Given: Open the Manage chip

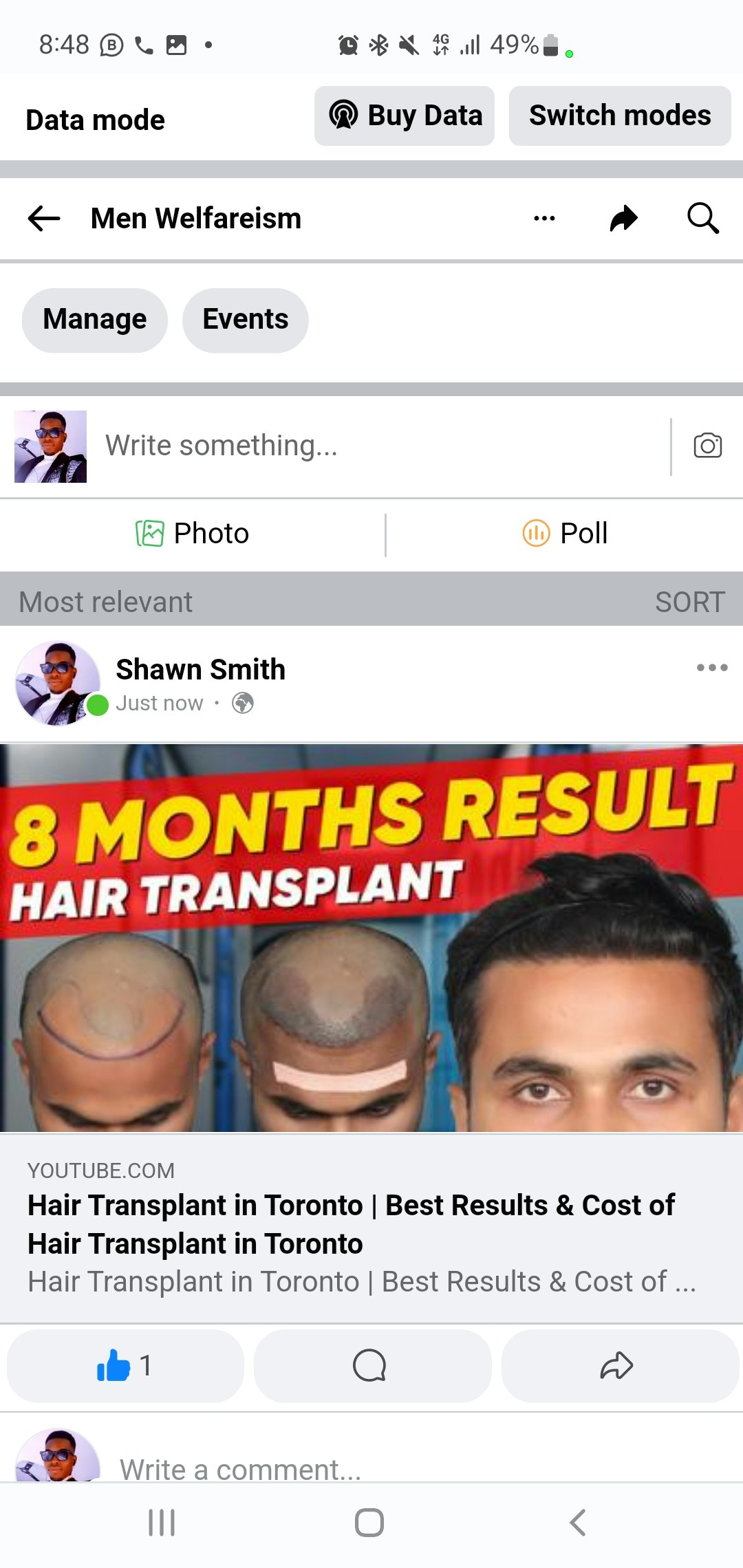Looking at the screenshot, I should pyautogui.click(x=95, y=320).
